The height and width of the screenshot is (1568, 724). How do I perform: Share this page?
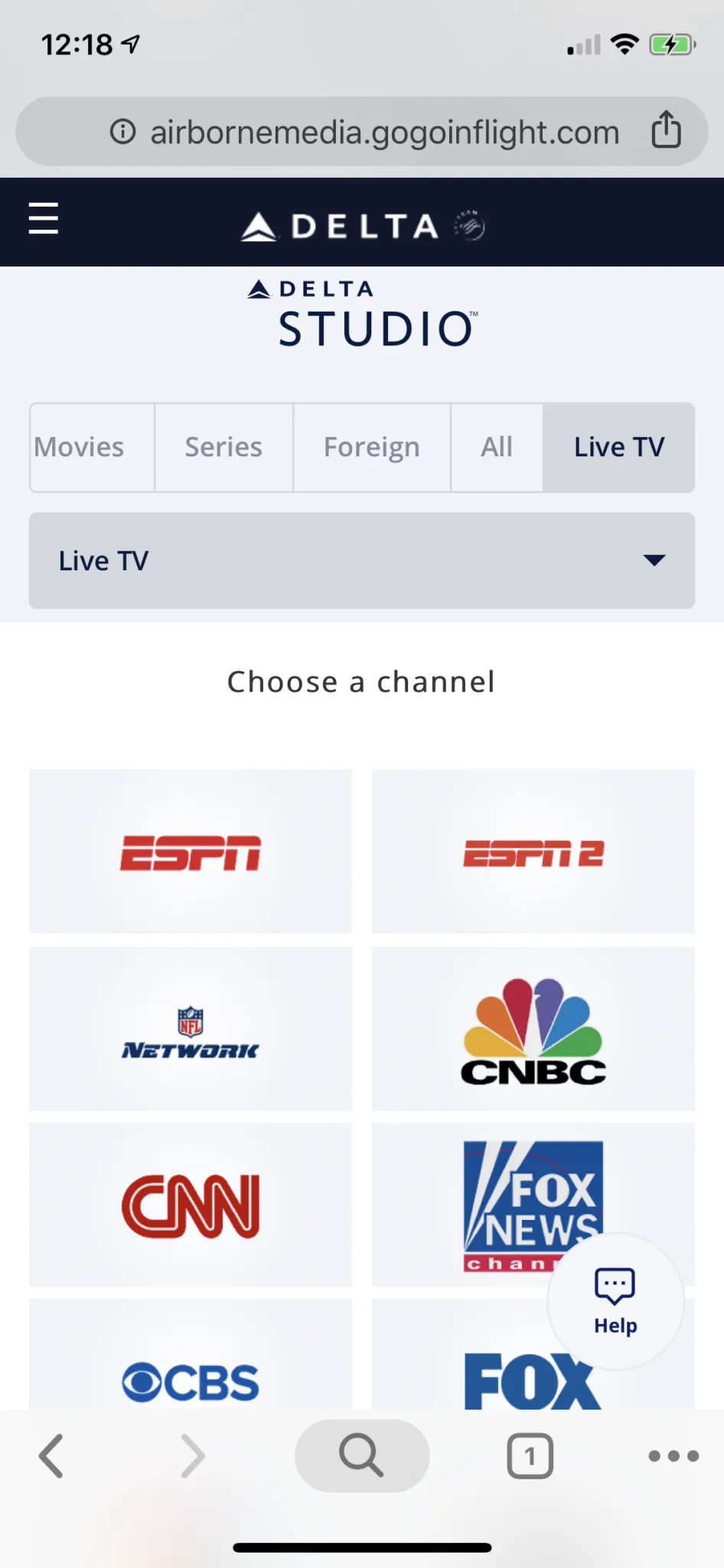pos(666,129)
